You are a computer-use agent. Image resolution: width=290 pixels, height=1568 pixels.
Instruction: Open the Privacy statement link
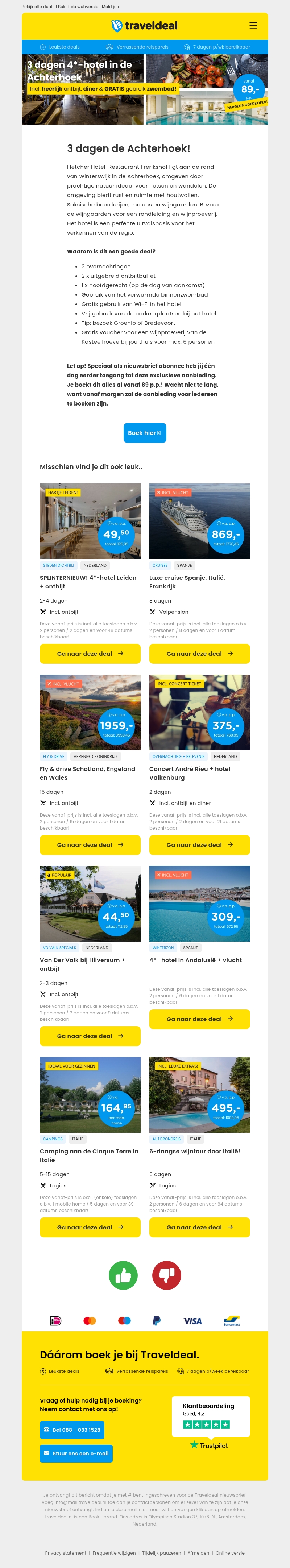coord(65,1553)
